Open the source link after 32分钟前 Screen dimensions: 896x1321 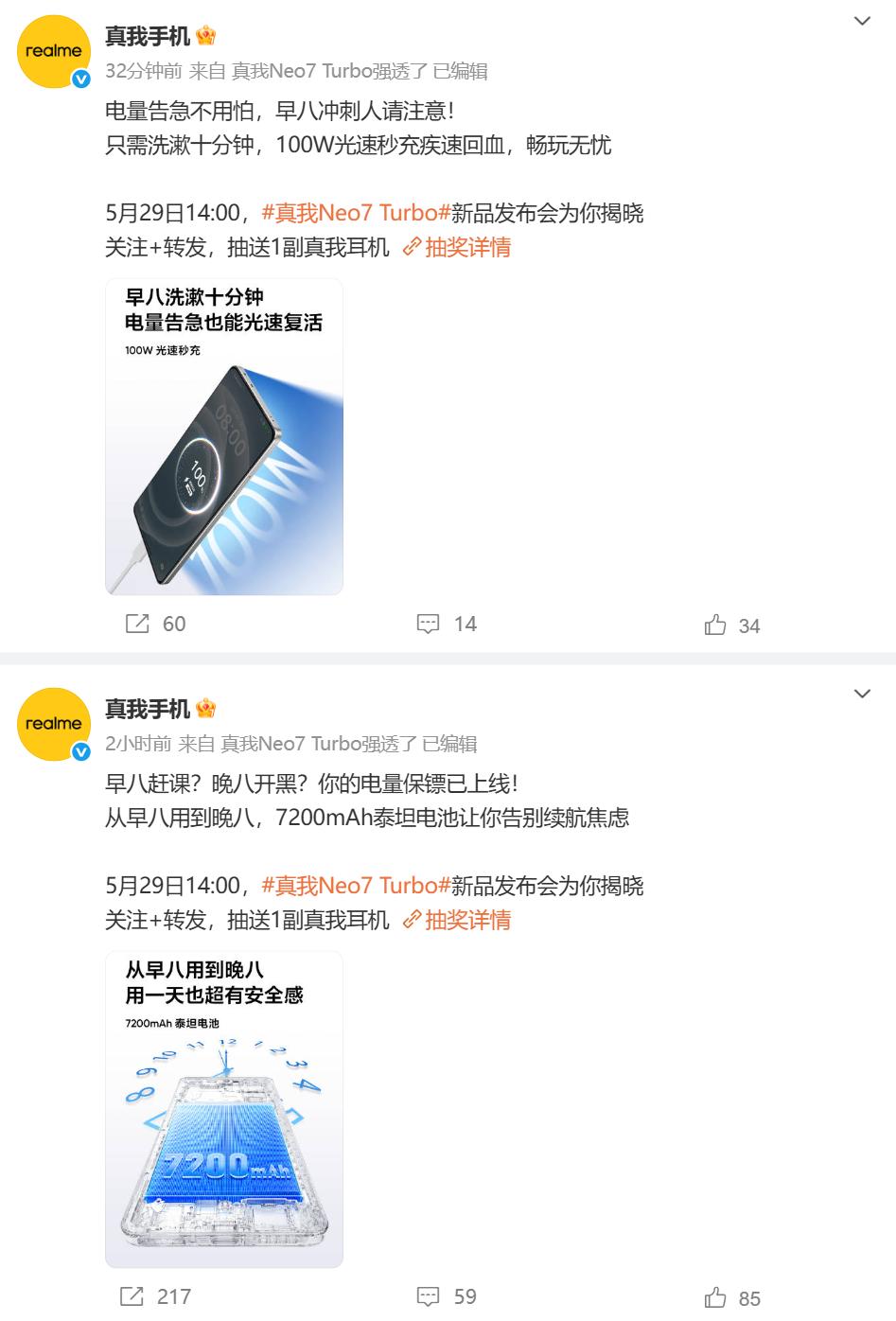[x=329, y=71]
